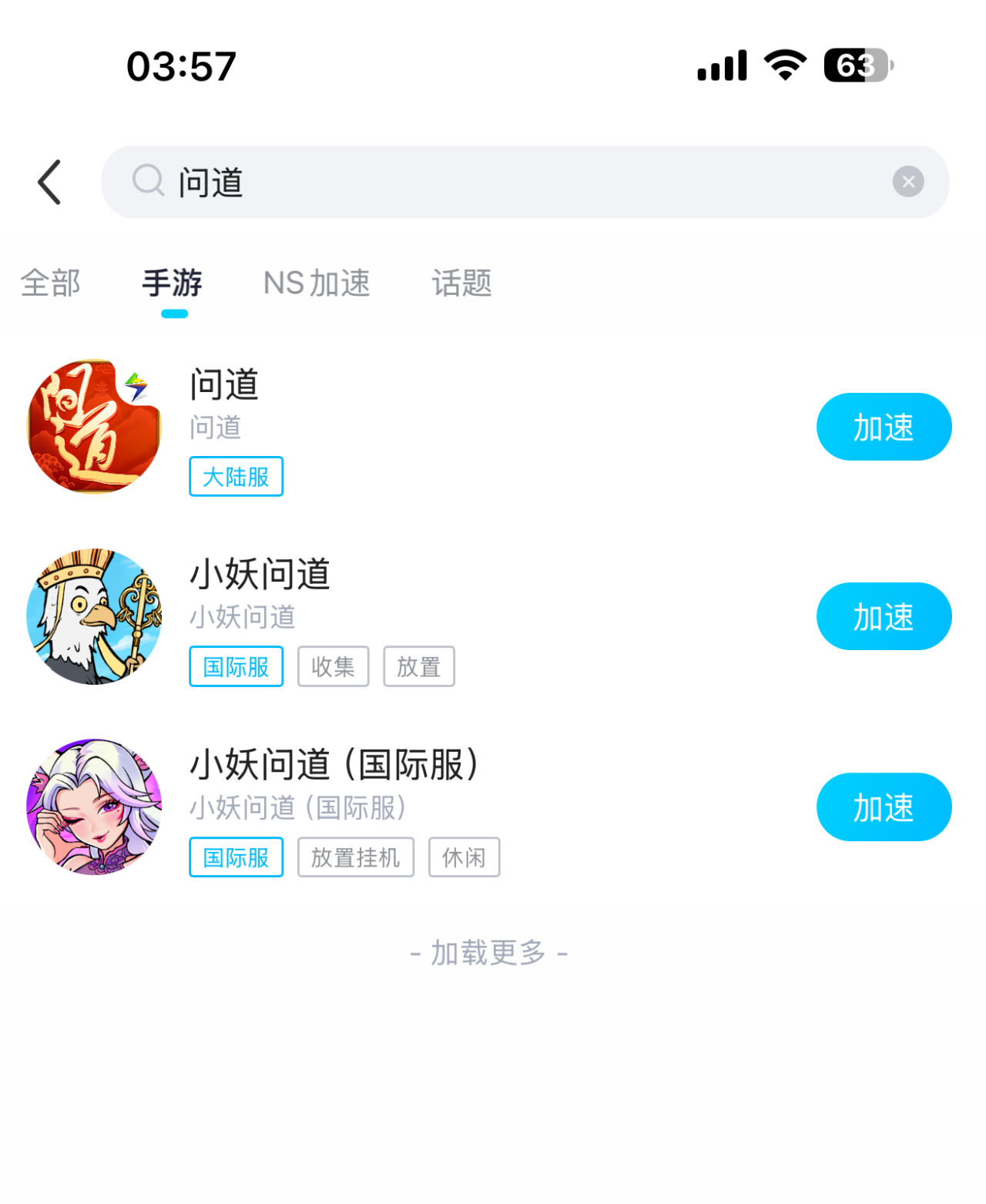The height and width of the screenshot is (1204, 986).
Task: Tap 加载更多 to load more results
Action: click(x=488, y=954)
